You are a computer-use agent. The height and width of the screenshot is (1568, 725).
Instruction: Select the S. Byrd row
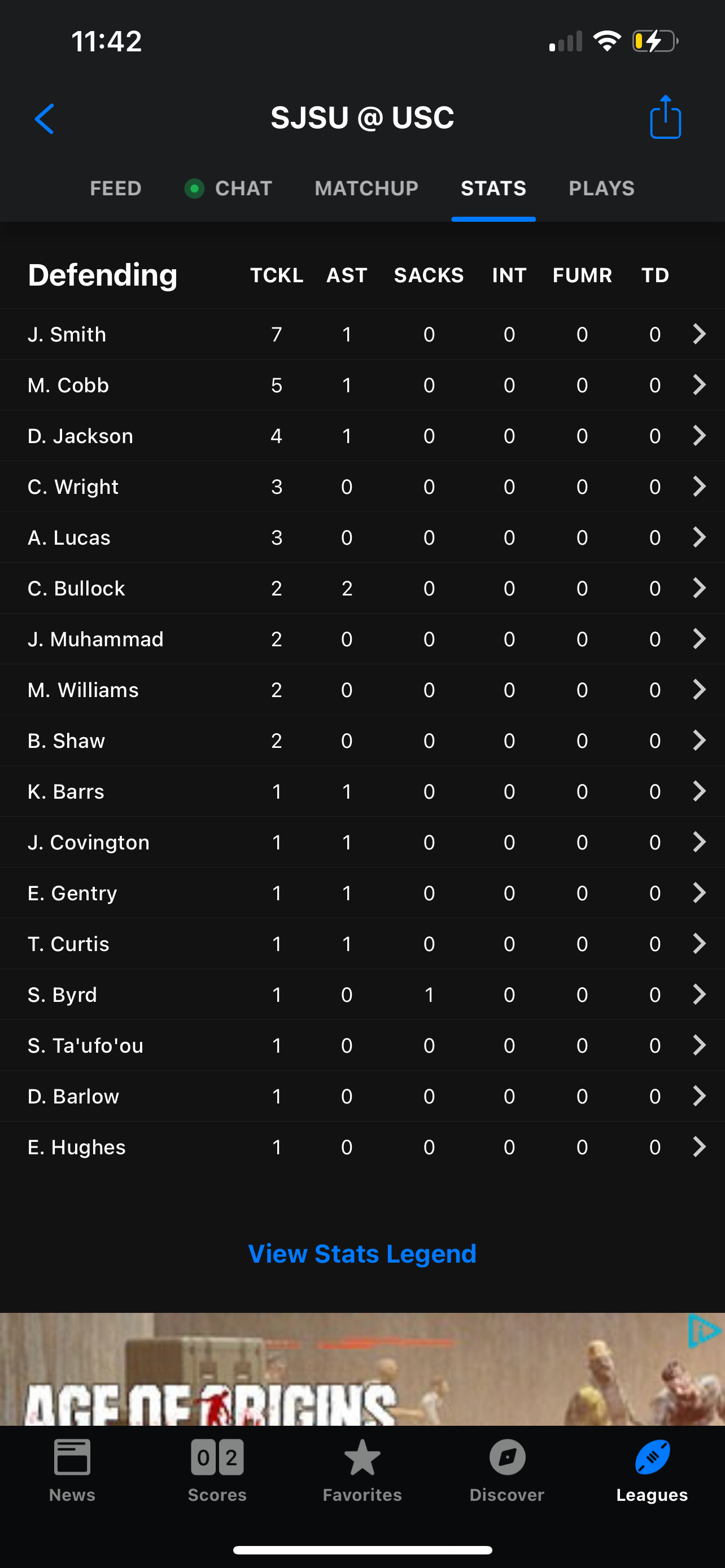point(362,995)
